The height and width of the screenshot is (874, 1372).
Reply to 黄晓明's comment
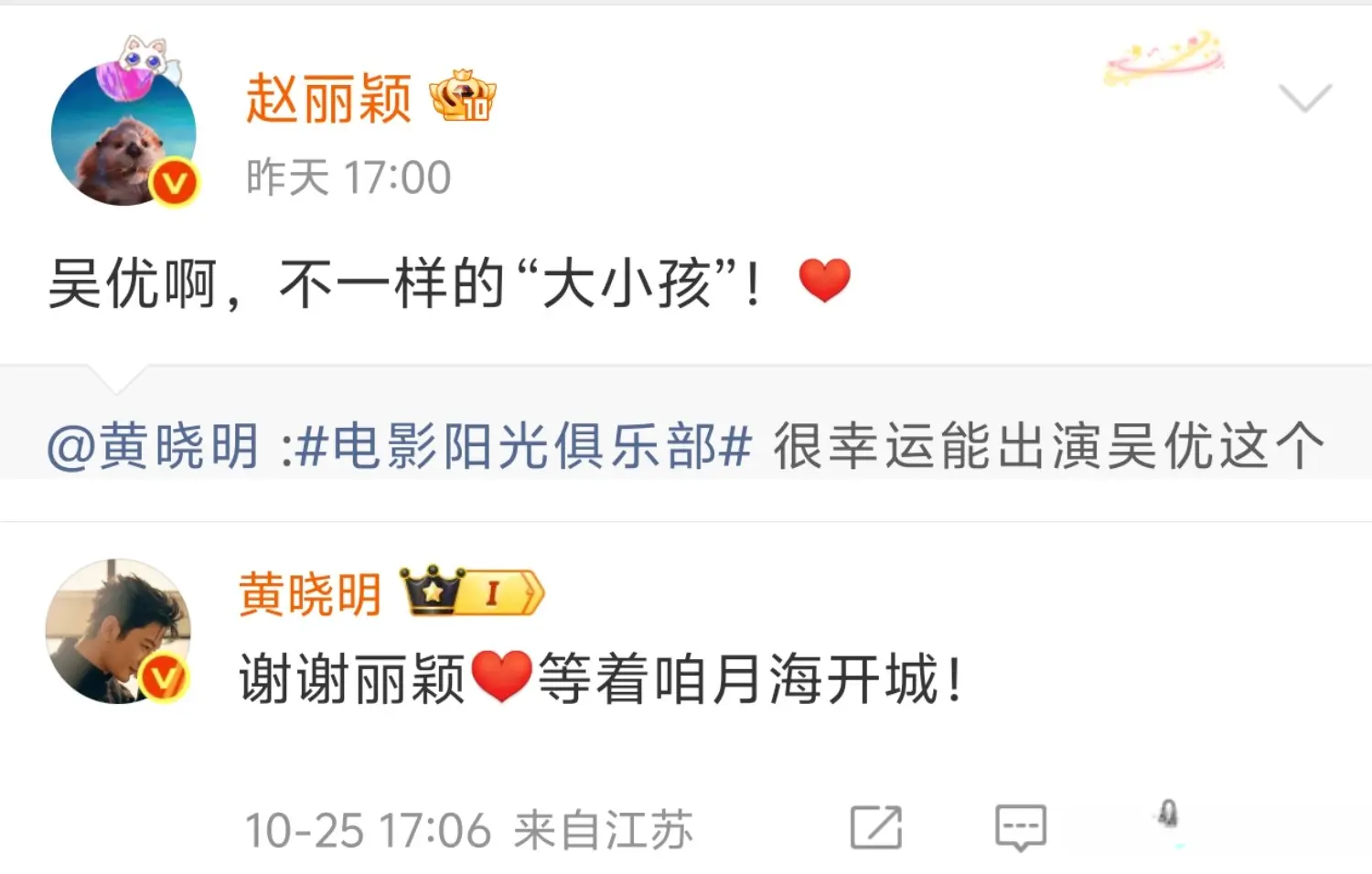pyautogui.click(x=1020, y=827)
